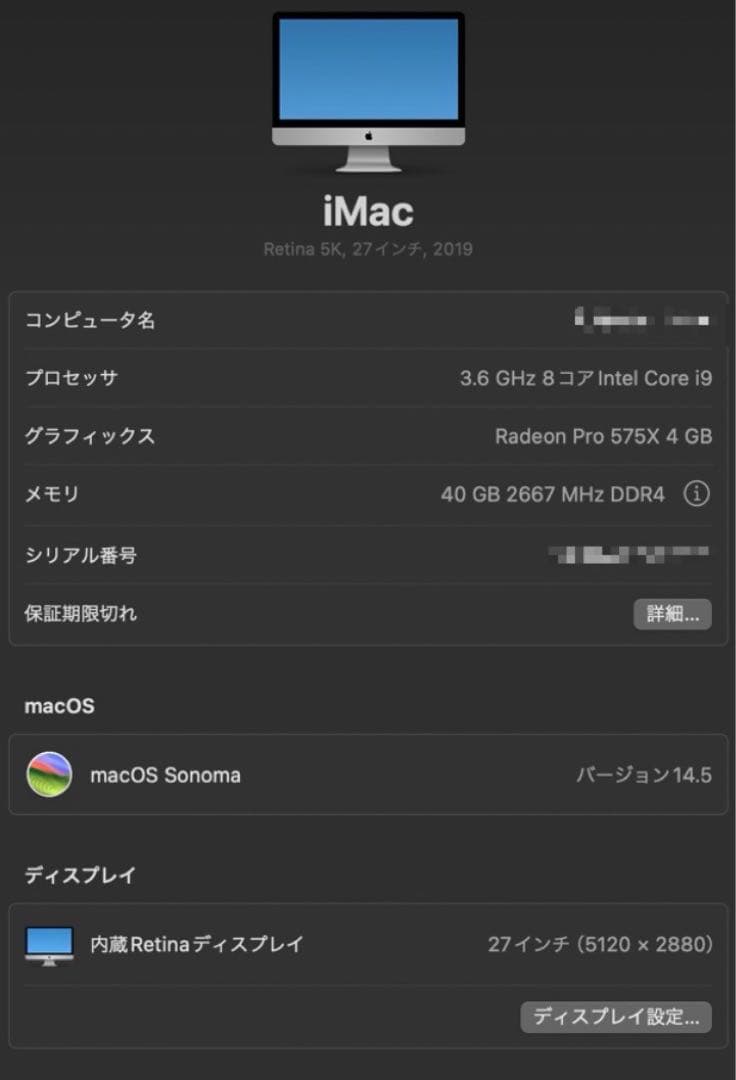This screenshot has width=736, height=1080.
Task: Click the バージョン14.5 version text
Action: point(645,775)
